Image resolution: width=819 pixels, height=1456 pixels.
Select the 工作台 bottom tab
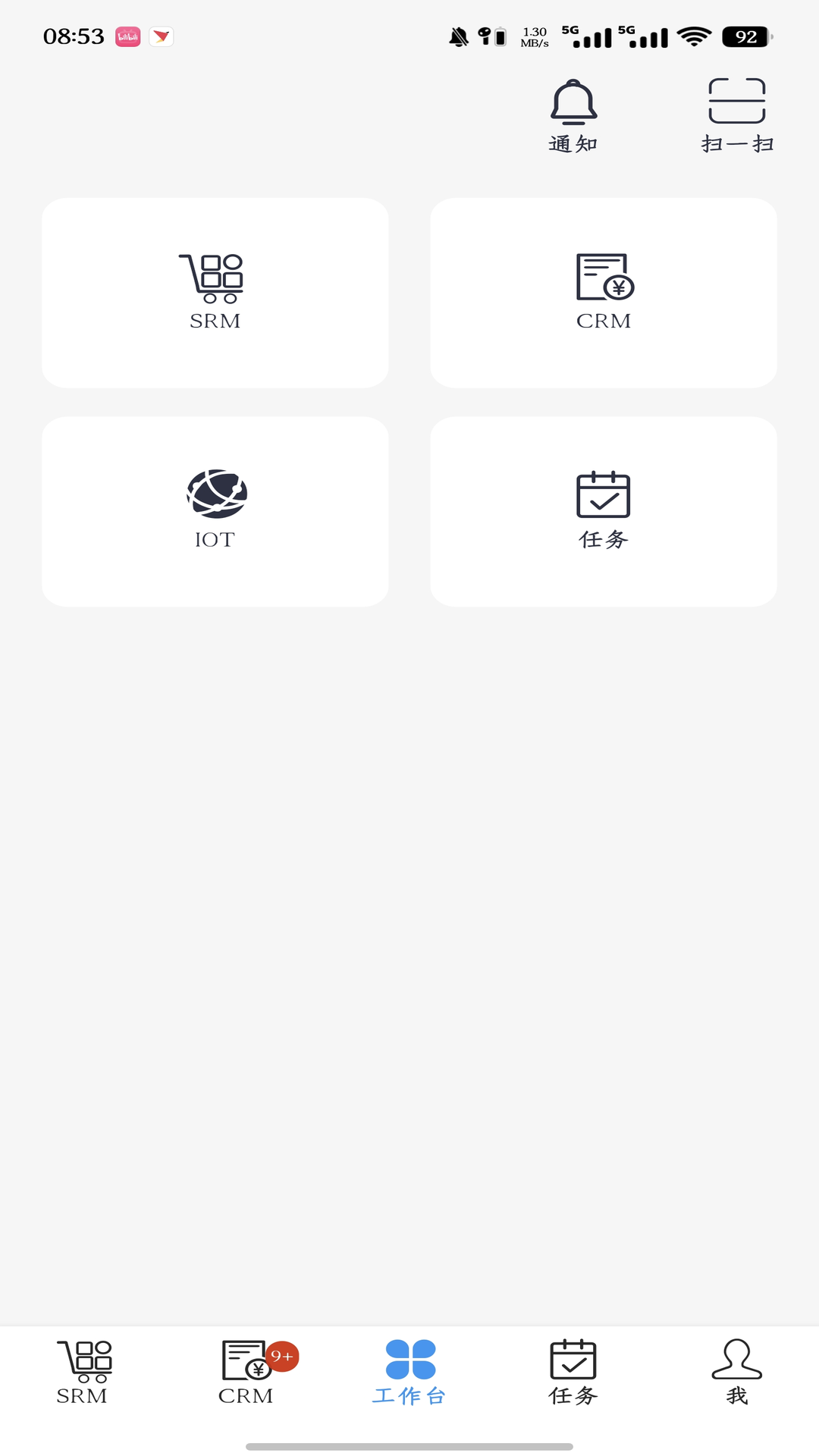point(409,1373)
